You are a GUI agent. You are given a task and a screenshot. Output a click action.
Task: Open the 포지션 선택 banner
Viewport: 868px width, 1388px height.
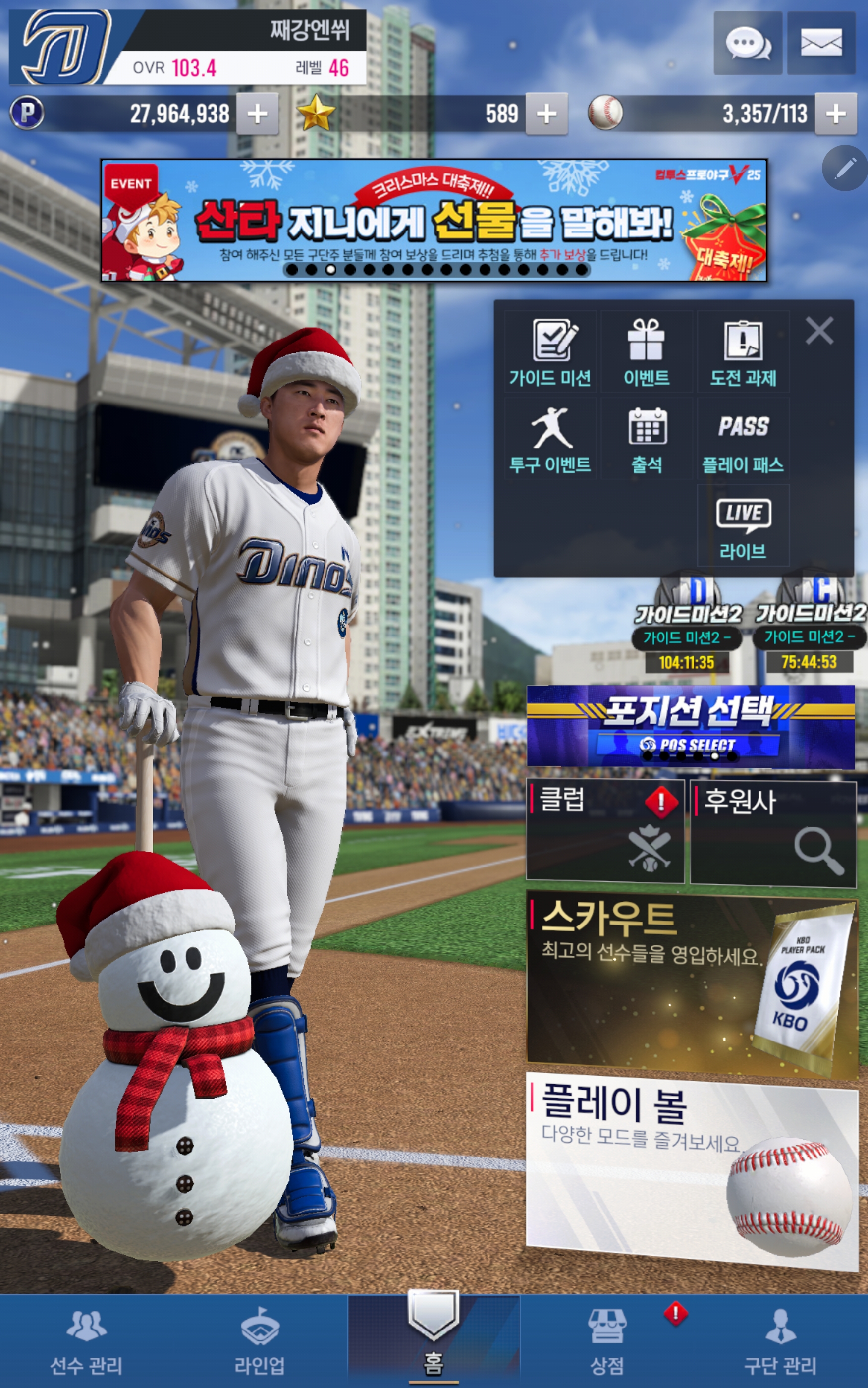click(x=690, y=726)
